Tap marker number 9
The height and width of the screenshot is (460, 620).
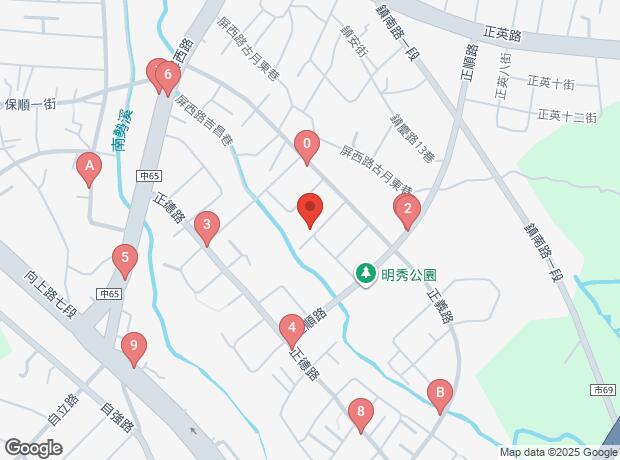click(133, 347)
